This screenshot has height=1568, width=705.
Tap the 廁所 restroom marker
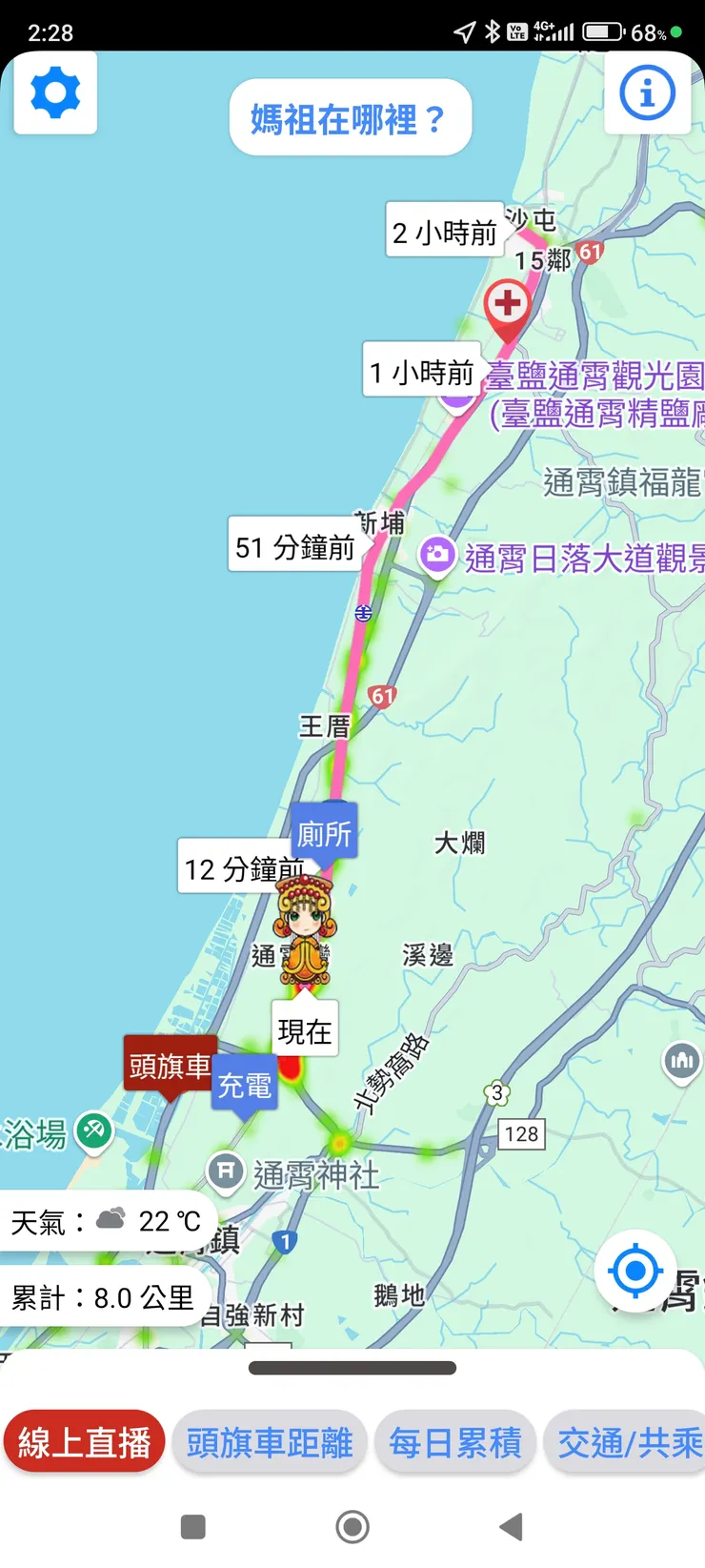tap(324, 834)
